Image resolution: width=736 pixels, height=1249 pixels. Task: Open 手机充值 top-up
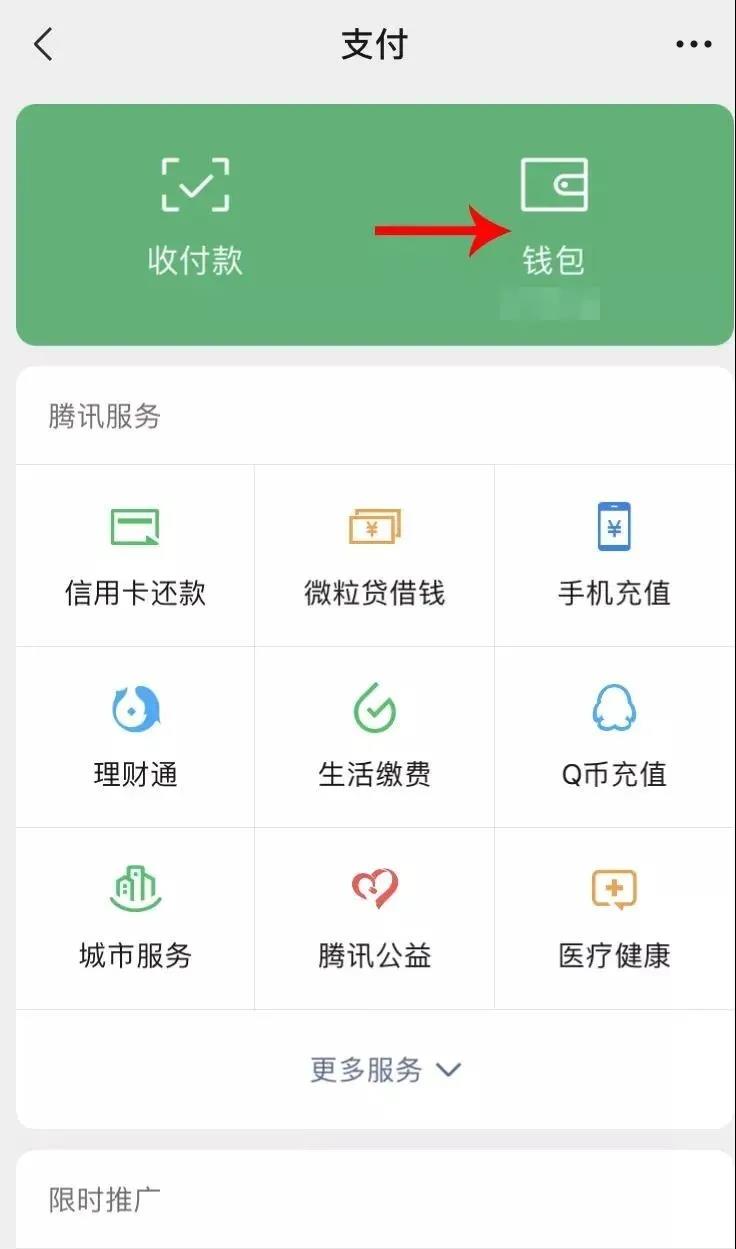(x=614, y=556)
